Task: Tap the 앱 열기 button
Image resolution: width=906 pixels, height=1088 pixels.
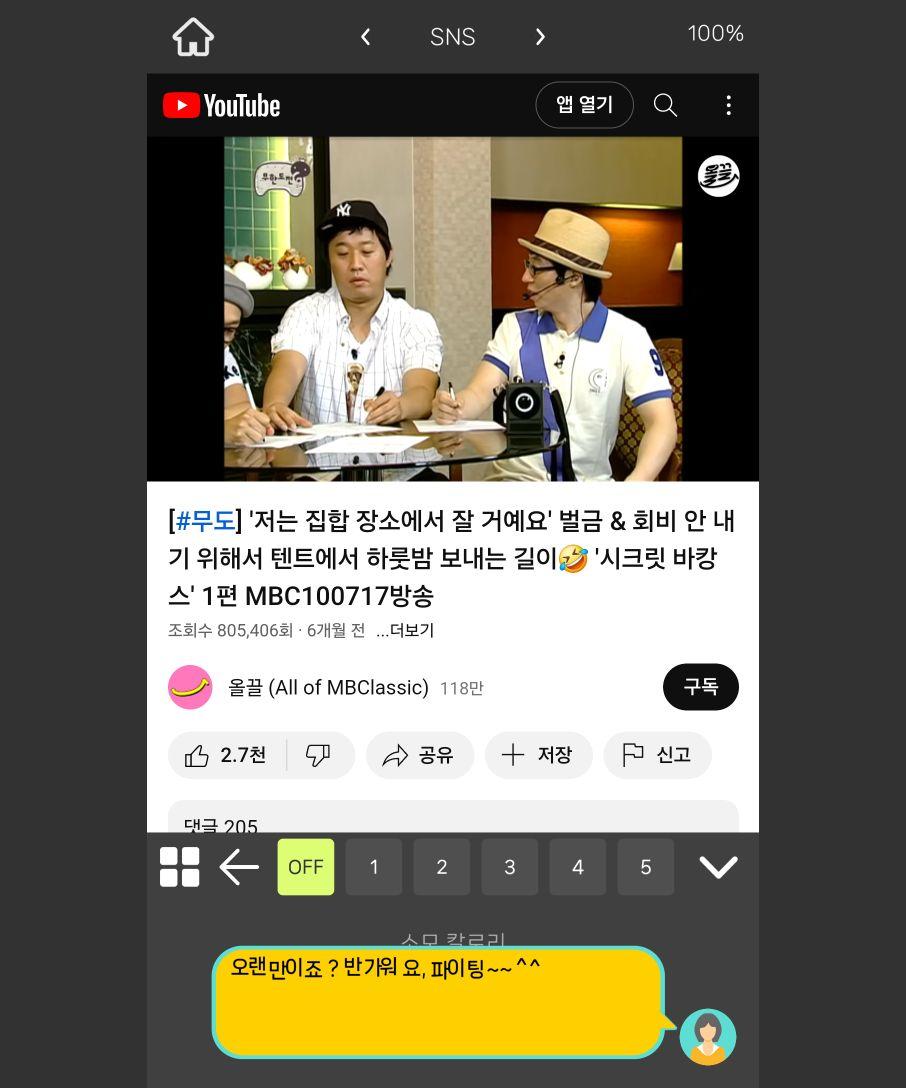Action: point(584,105)
